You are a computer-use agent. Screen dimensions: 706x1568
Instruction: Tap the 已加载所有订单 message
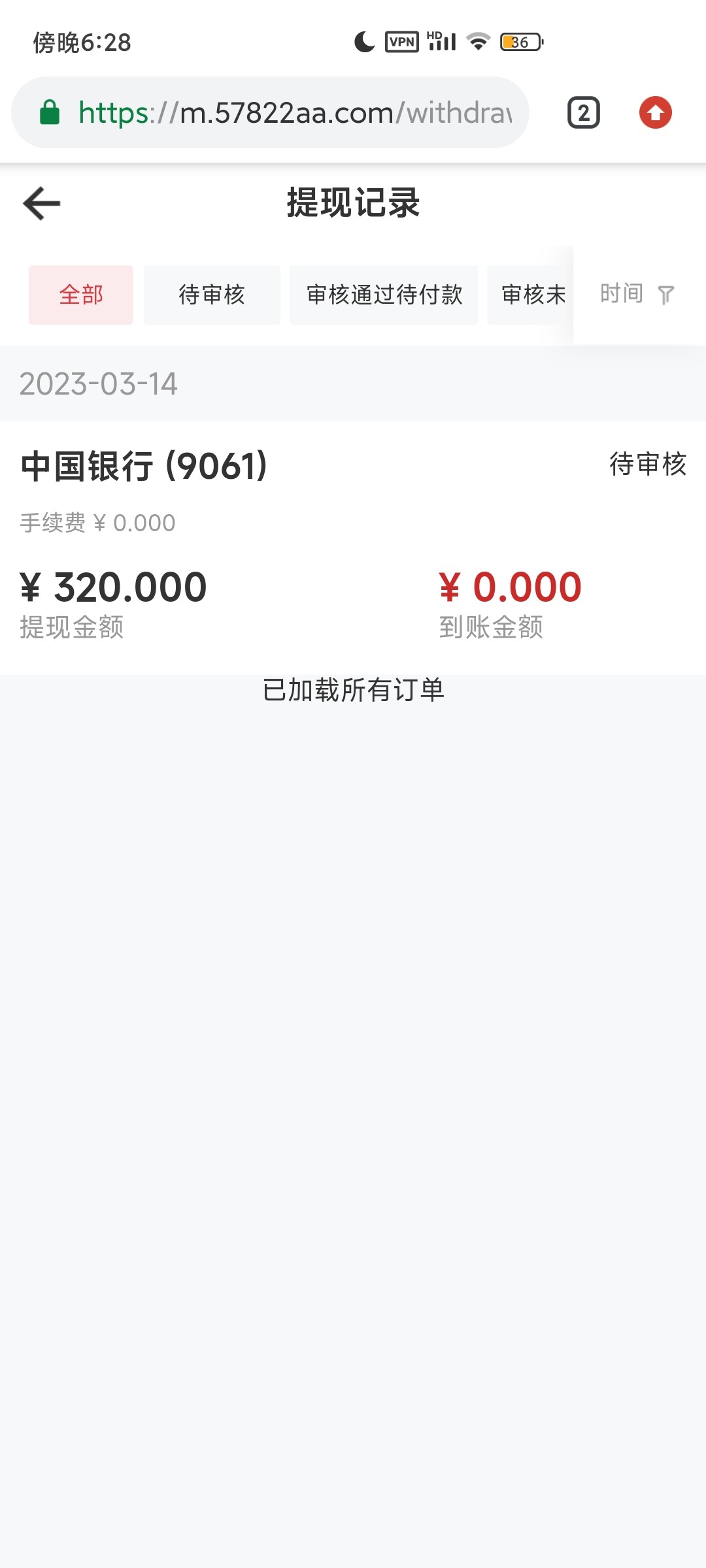(352, 689)
